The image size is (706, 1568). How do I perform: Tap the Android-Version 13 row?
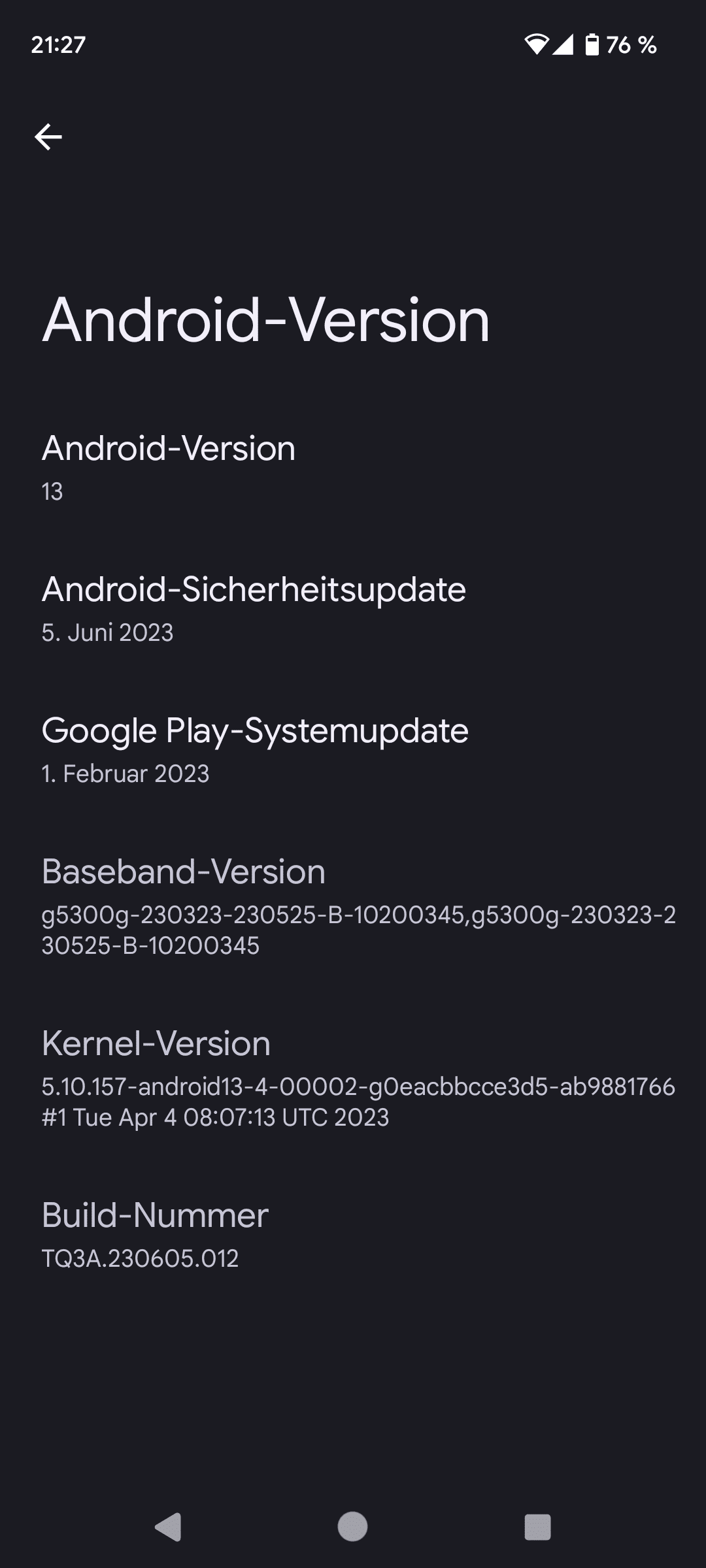point(353,469)
